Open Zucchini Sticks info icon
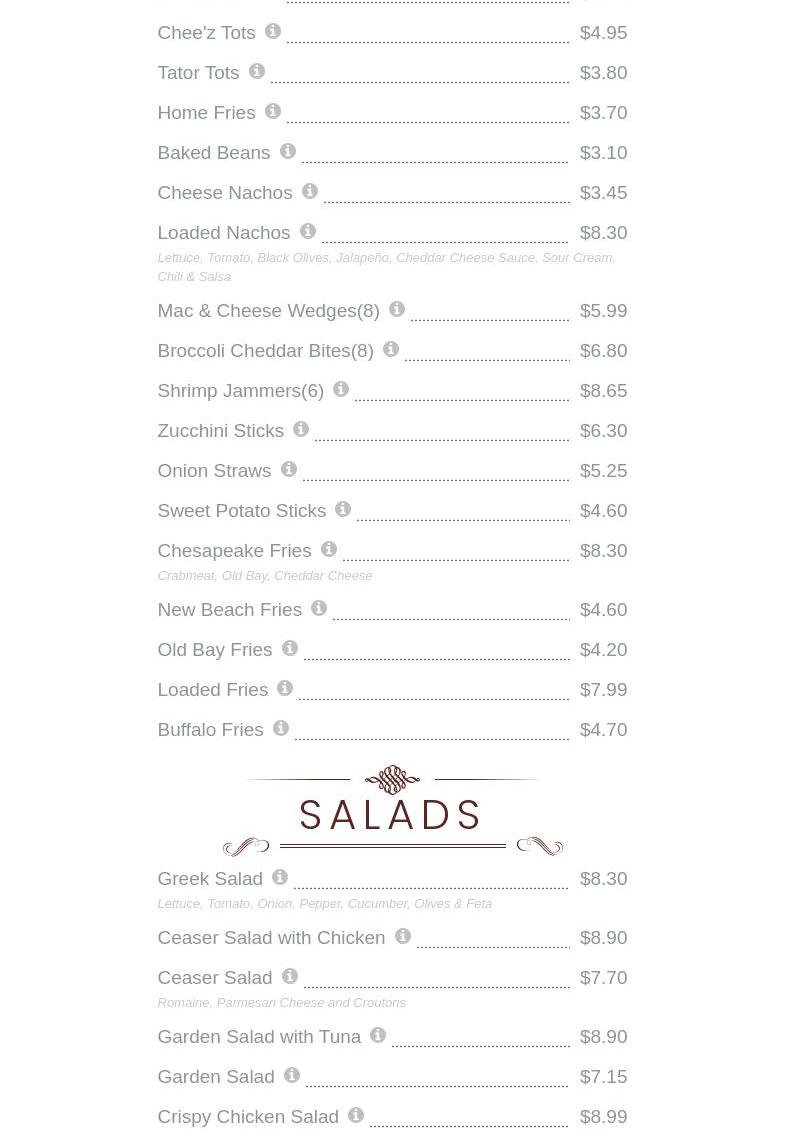 point(301,429)
